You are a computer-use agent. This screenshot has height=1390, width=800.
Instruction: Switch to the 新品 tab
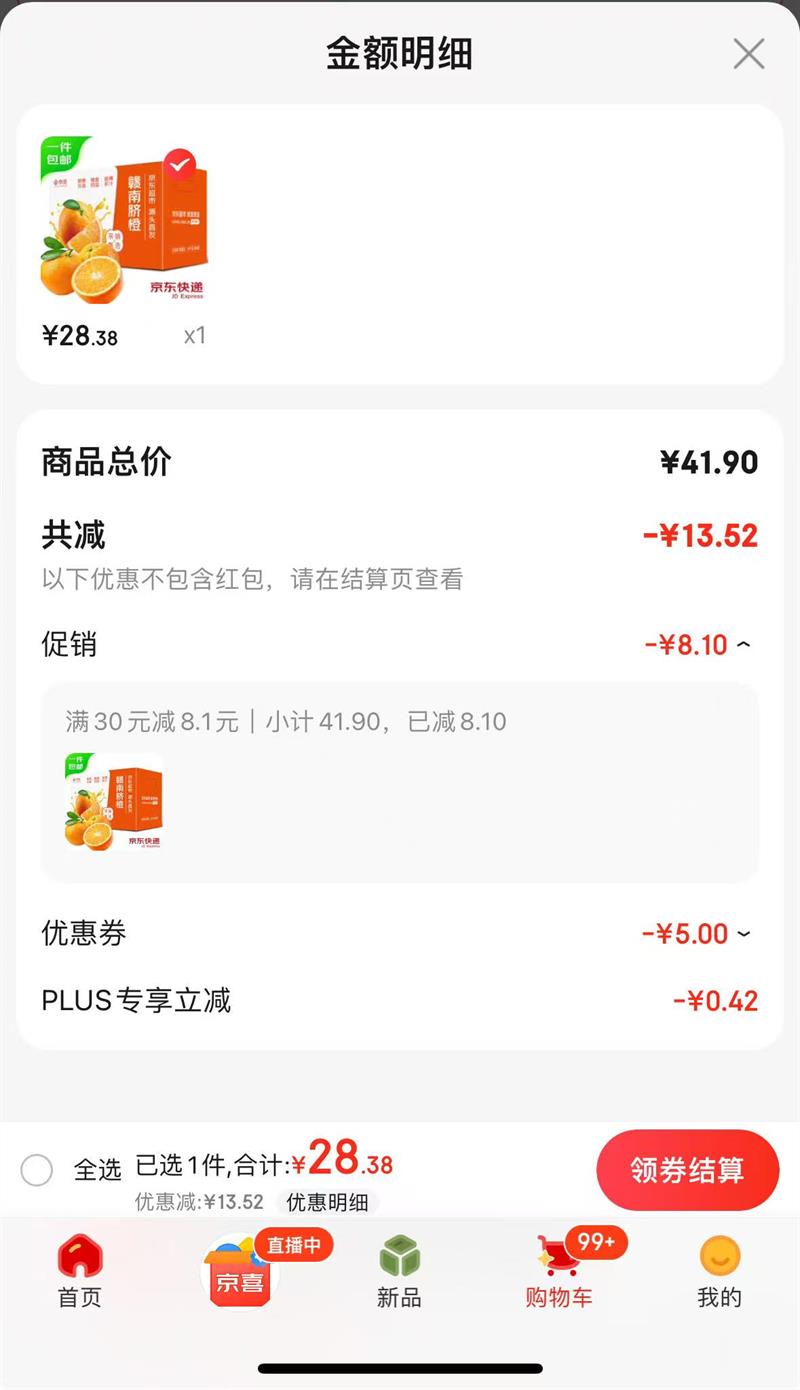(399, 1272)
